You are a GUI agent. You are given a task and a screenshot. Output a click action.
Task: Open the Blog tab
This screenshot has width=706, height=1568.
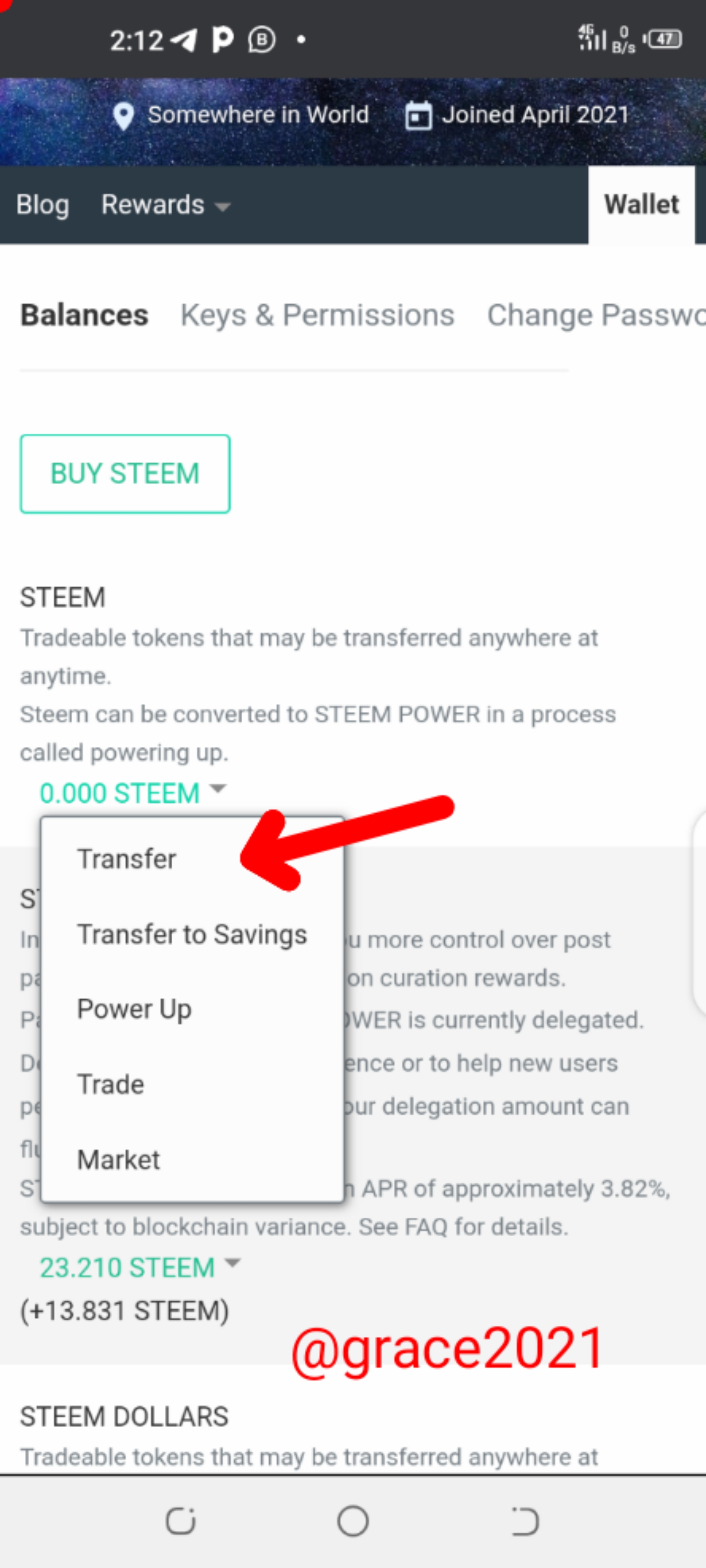coord(43,205)
